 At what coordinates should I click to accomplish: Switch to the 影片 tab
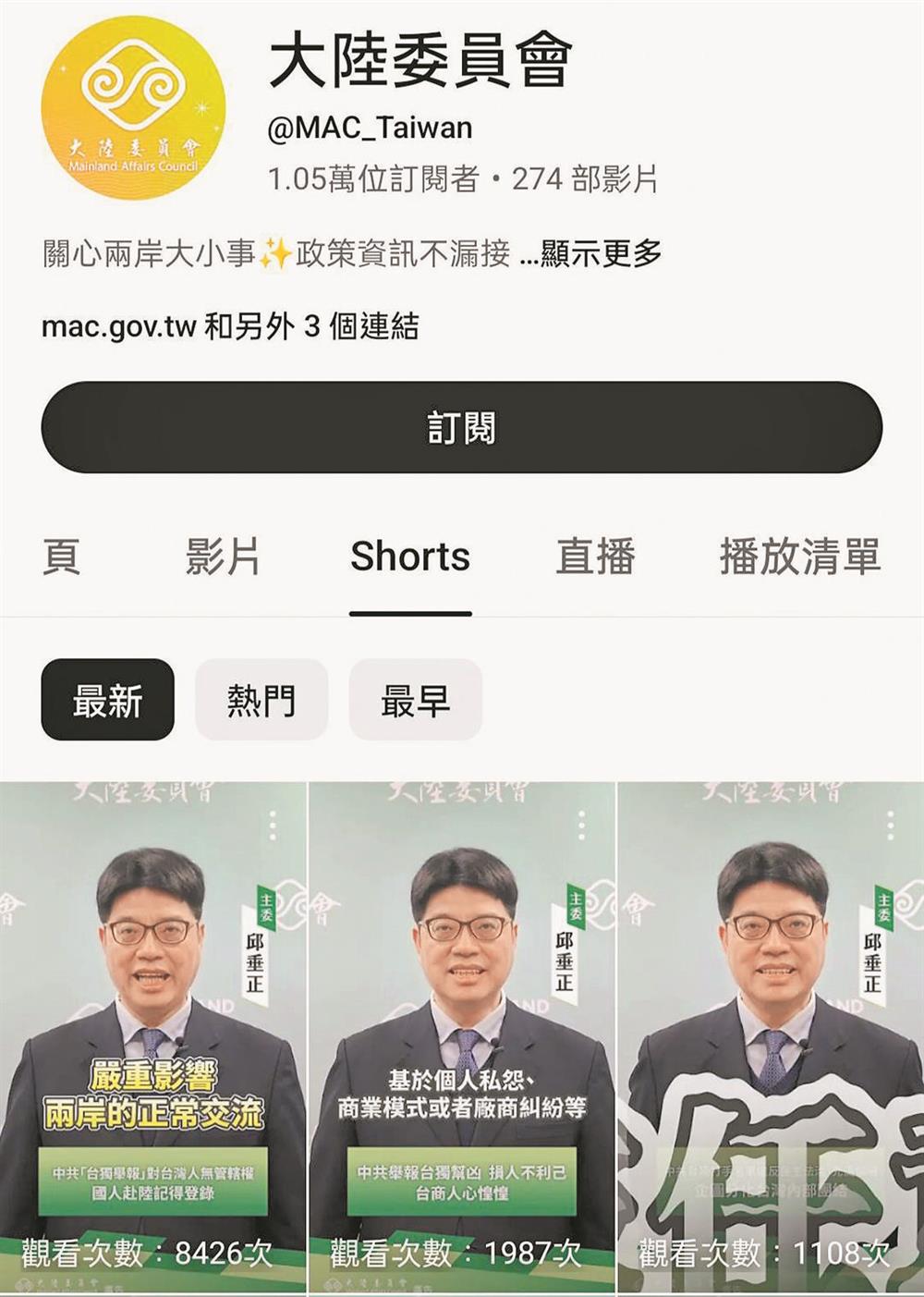[x=223, y=557]
